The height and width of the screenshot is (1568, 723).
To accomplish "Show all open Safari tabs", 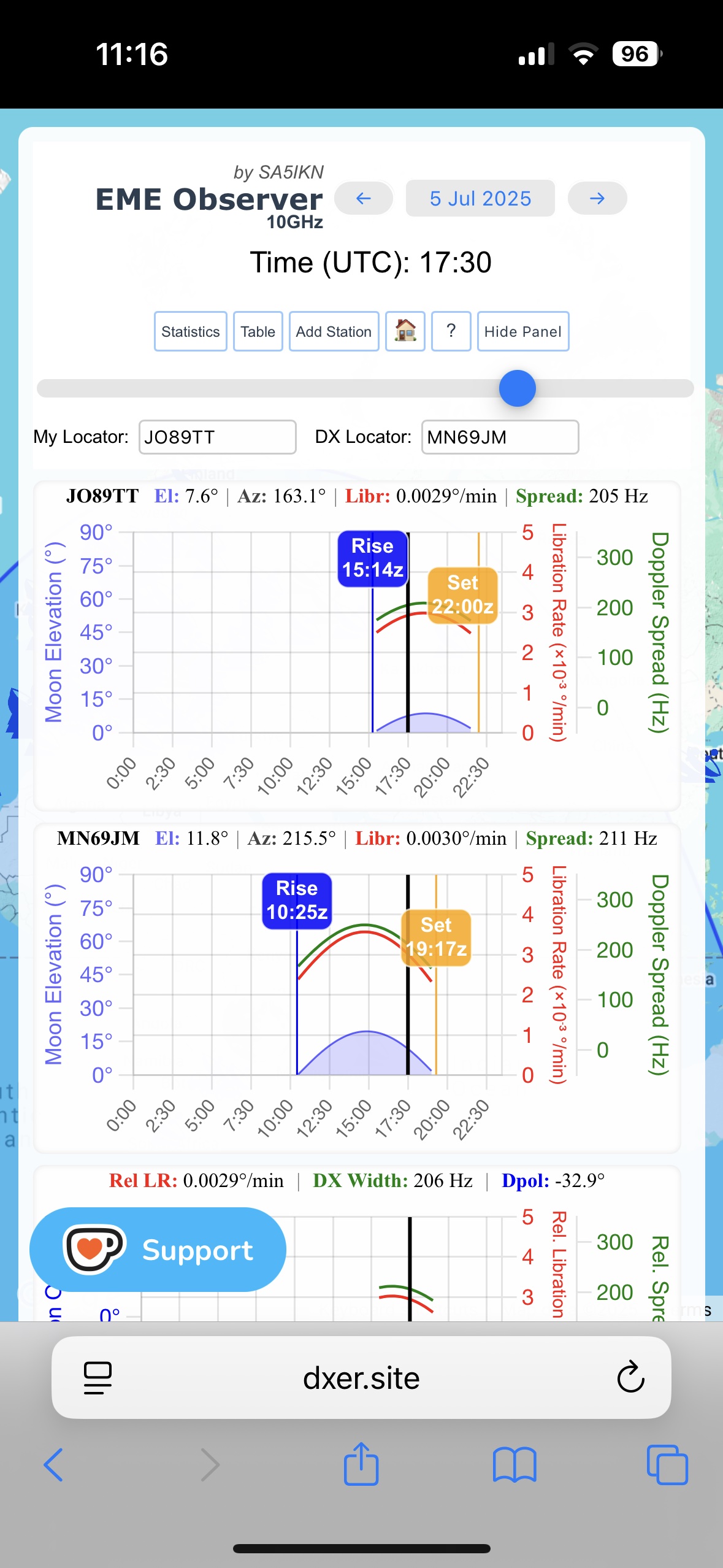I will click(x=668, y=1465).
